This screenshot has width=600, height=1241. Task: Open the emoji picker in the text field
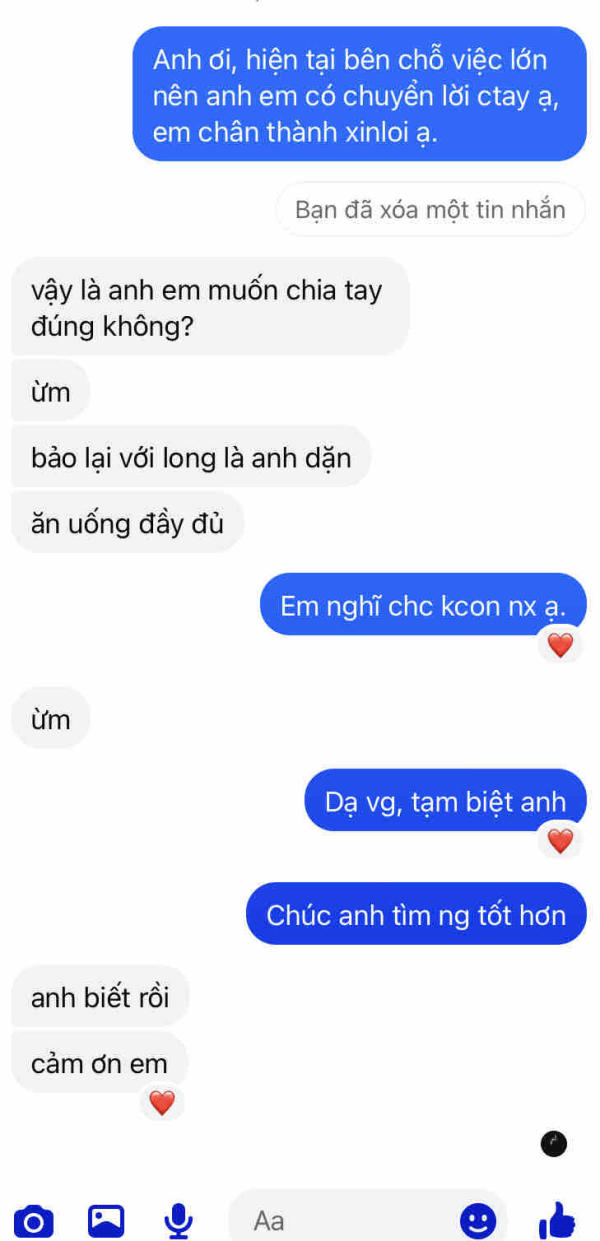pos(478,1219)
